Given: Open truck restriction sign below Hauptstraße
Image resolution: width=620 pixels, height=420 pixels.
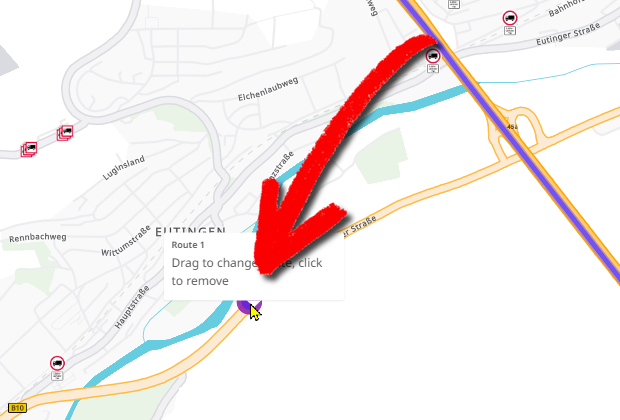Looking at the screenshot, I should pyautogui.click(x=57, y=365).
